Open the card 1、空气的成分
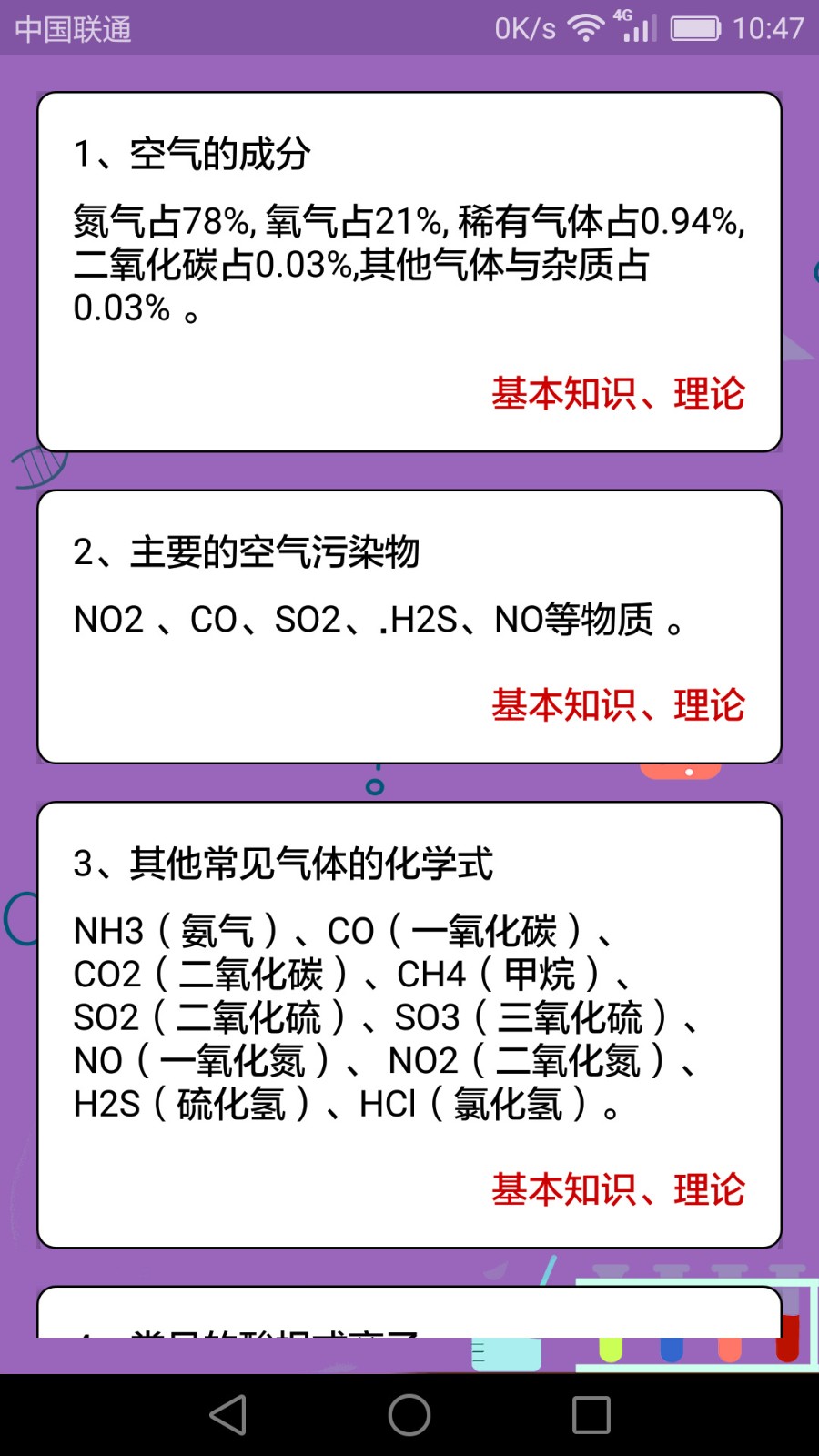819x1456 pixels. (409, 271)
